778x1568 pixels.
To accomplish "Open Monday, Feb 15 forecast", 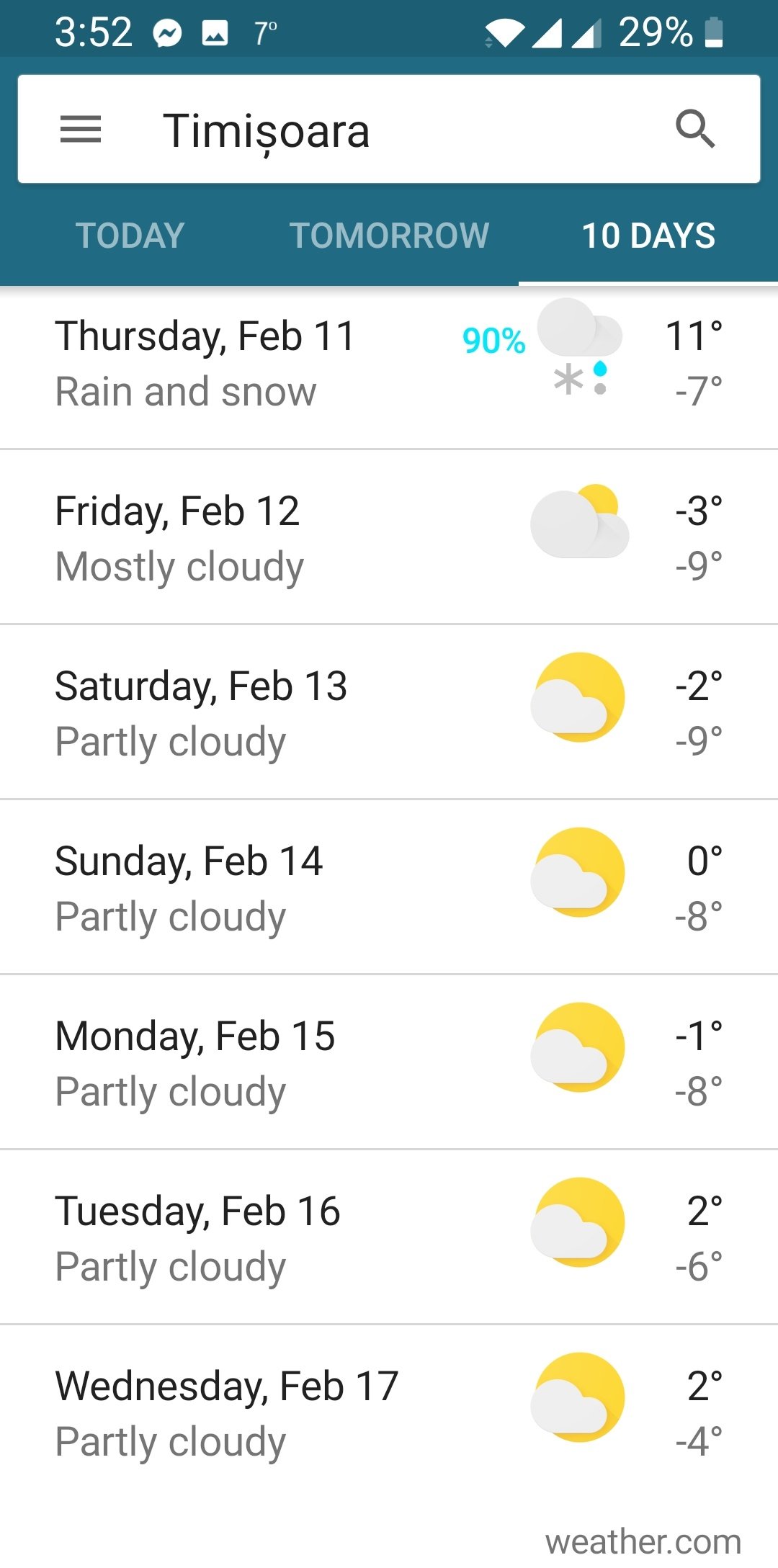I will pos(389,1062).
